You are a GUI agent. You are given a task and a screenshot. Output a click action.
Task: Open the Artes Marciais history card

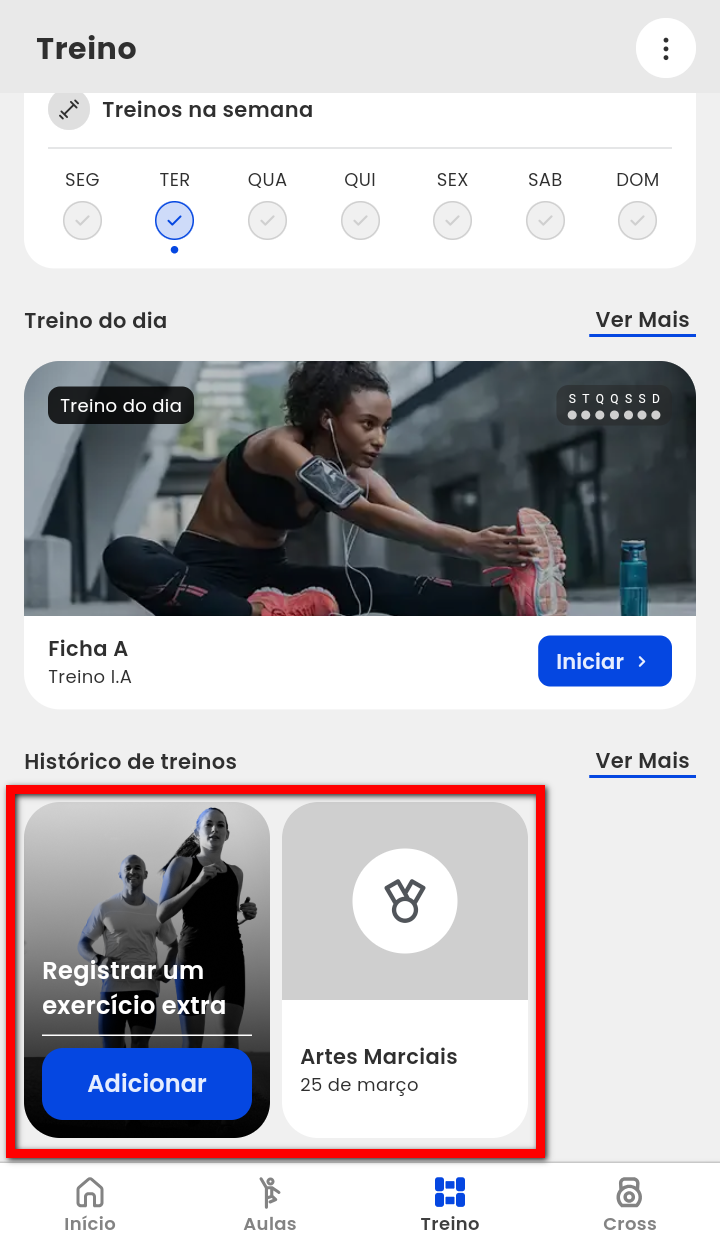pos(404,970)
